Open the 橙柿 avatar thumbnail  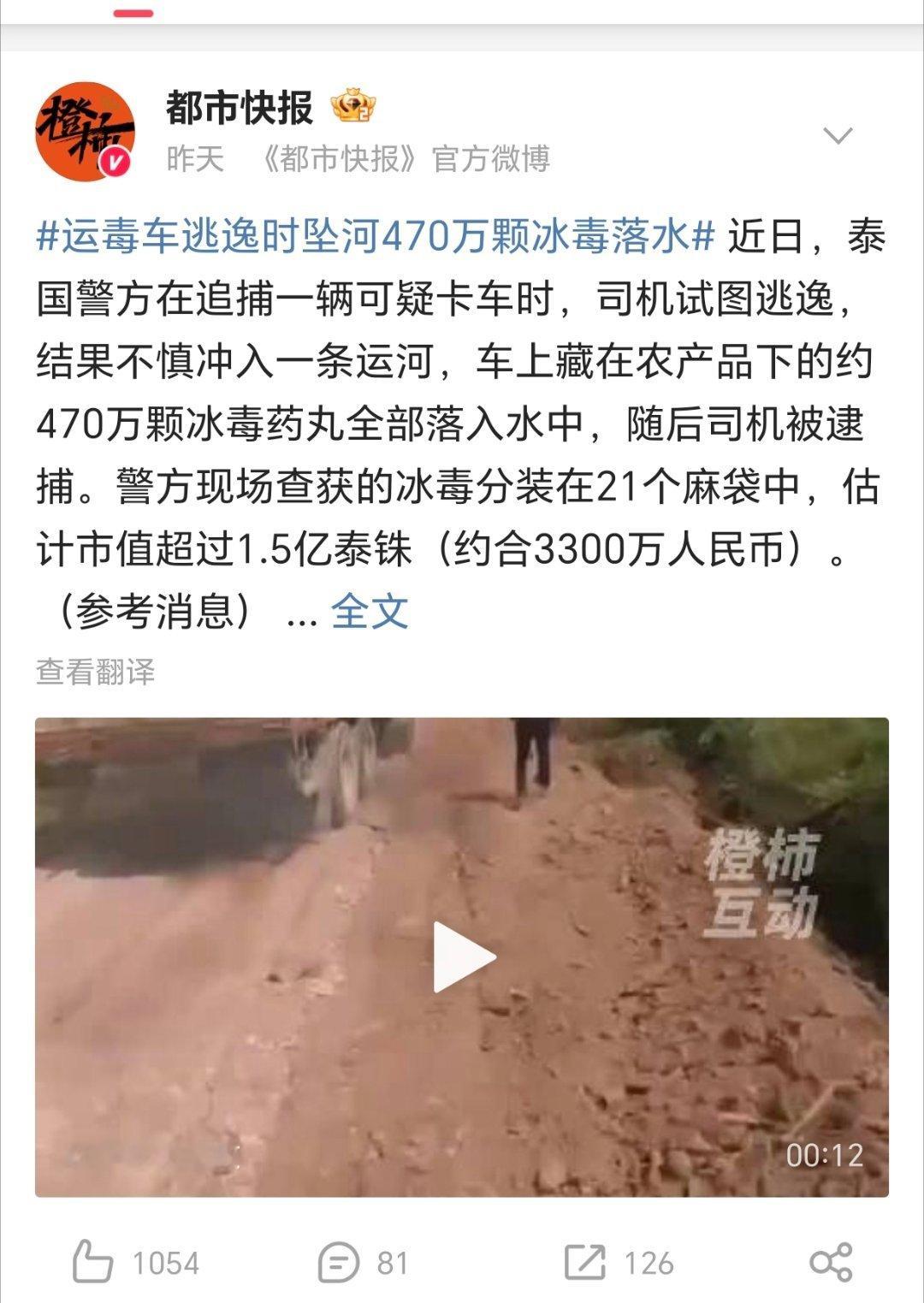86,128
